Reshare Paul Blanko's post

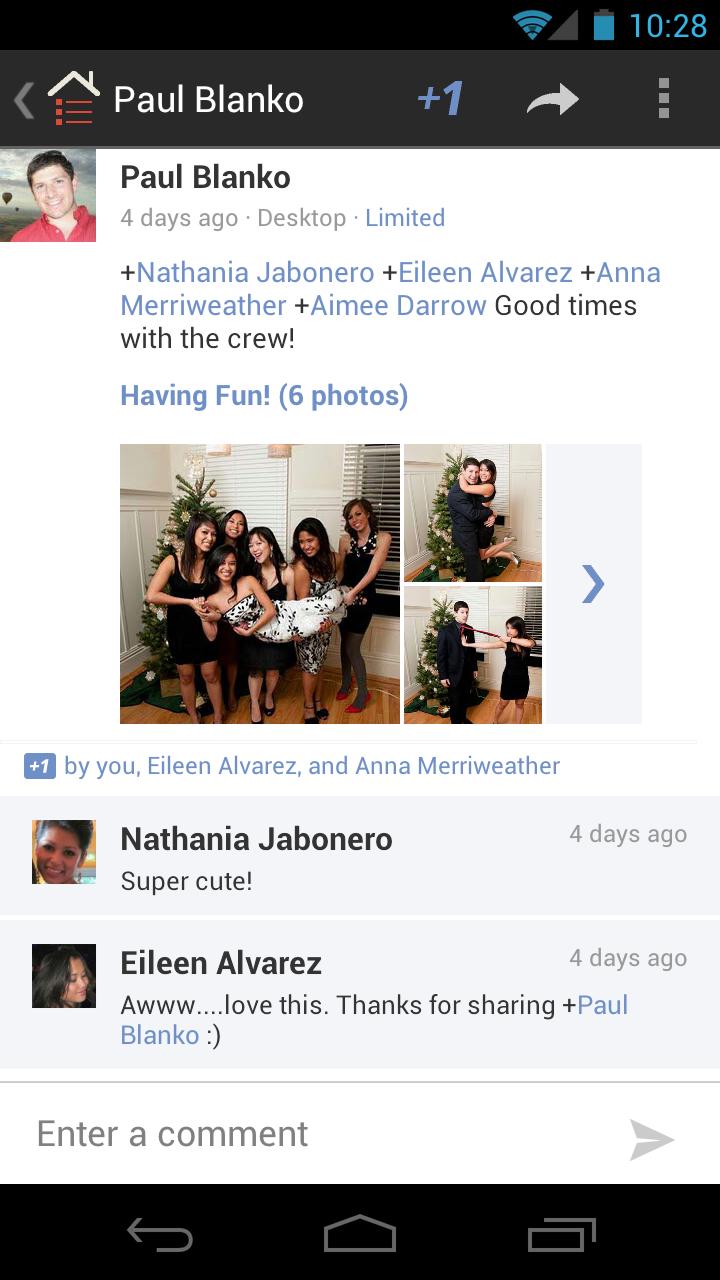553,99
